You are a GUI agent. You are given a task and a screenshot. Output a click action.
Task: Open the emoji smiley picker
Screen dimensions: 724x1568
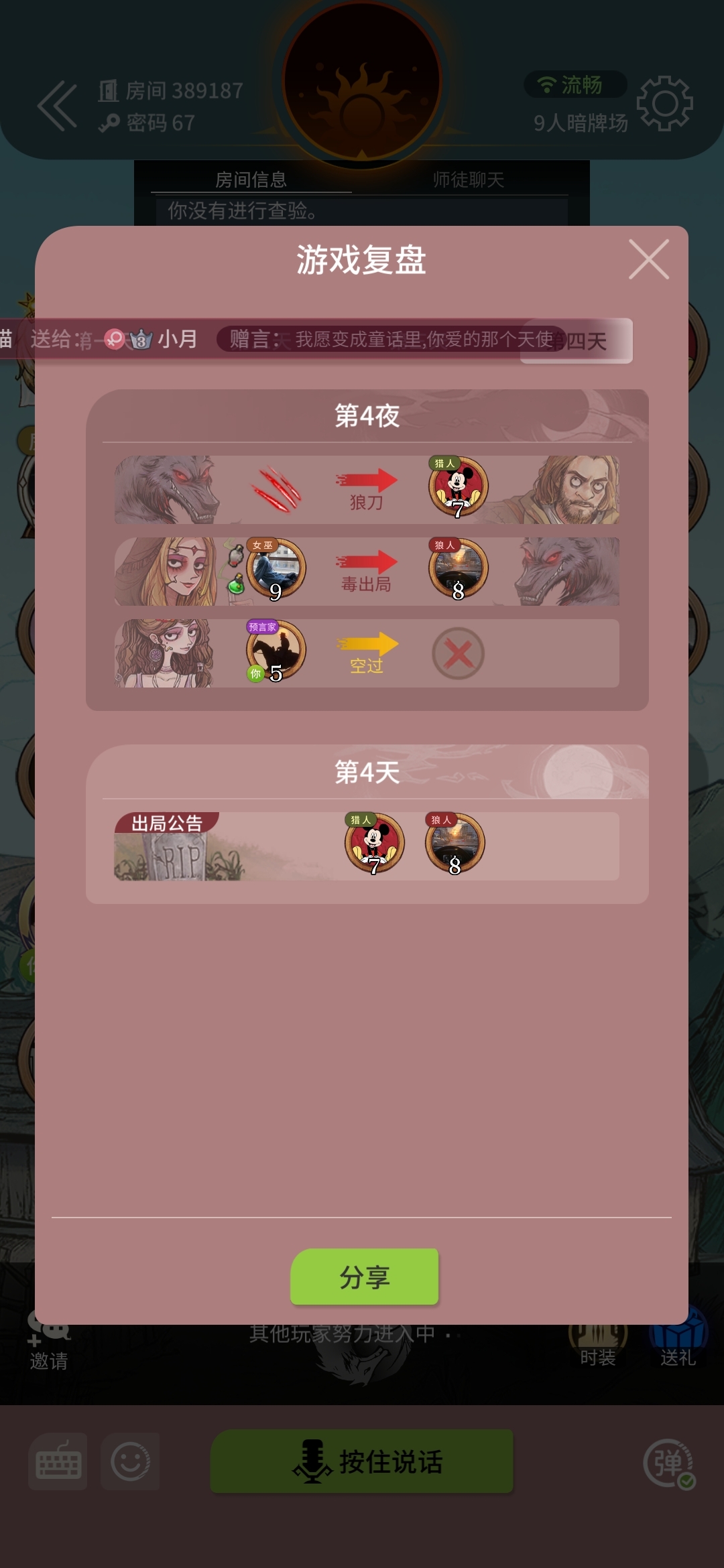130,1461
